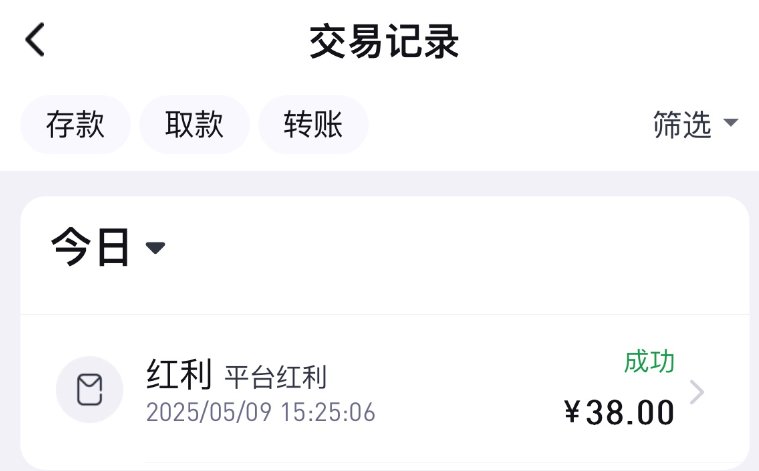759x471 pixels.
Task: Select the 转账 filter chip
Action: pos(313,125)
